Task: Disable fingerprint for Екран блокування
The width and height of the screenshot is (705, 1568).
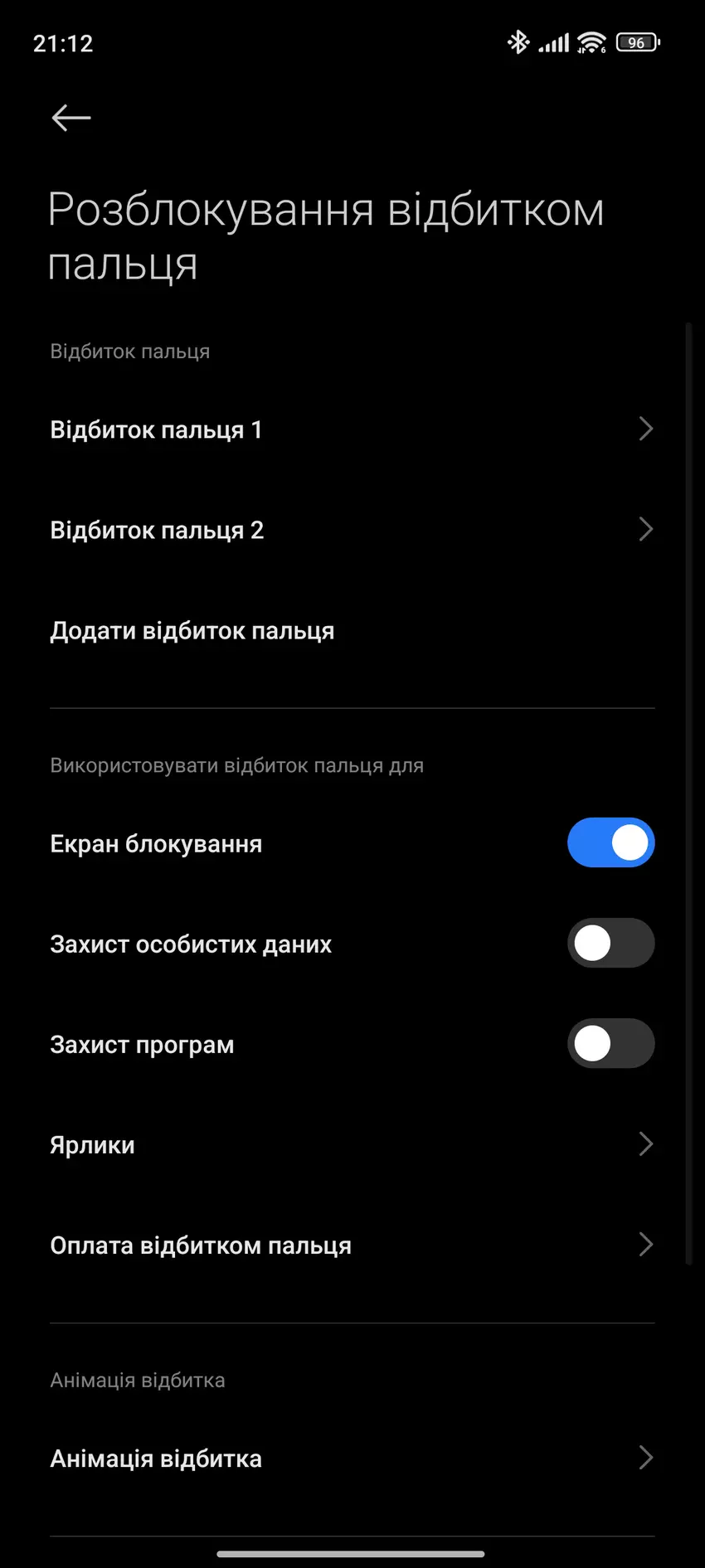Action: coord(610,842)
